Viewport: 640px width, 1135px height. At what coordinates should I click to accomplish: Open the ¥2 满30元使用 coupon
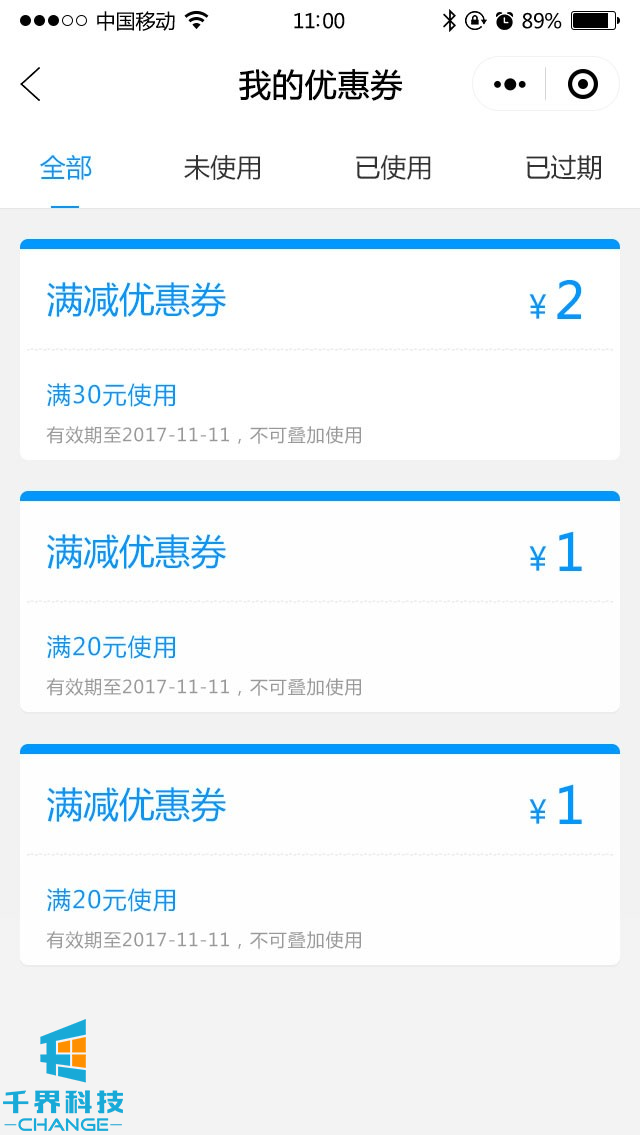click(320, 350)
